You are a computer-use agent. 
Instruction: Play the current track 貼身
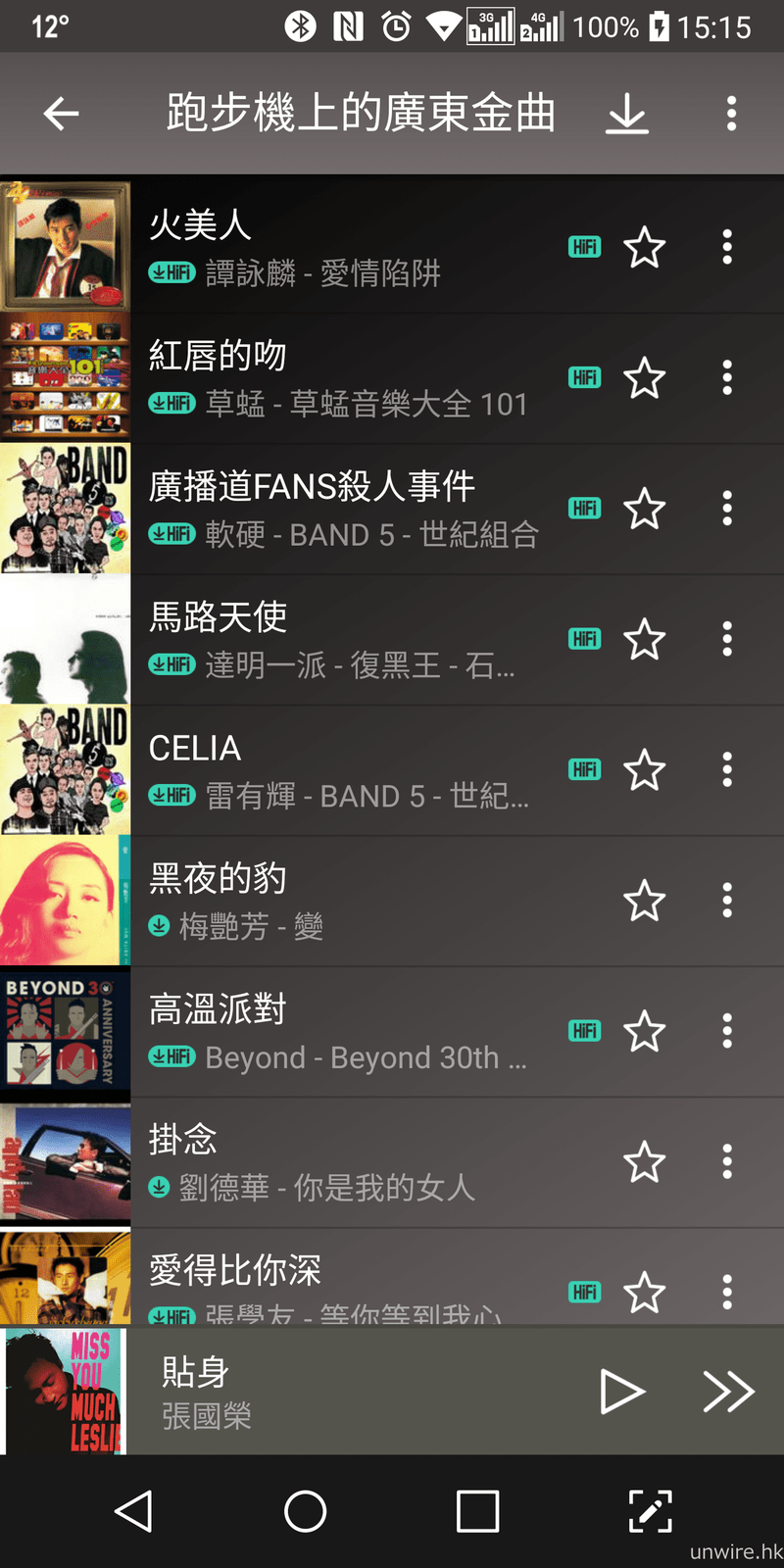point(622,1392)
